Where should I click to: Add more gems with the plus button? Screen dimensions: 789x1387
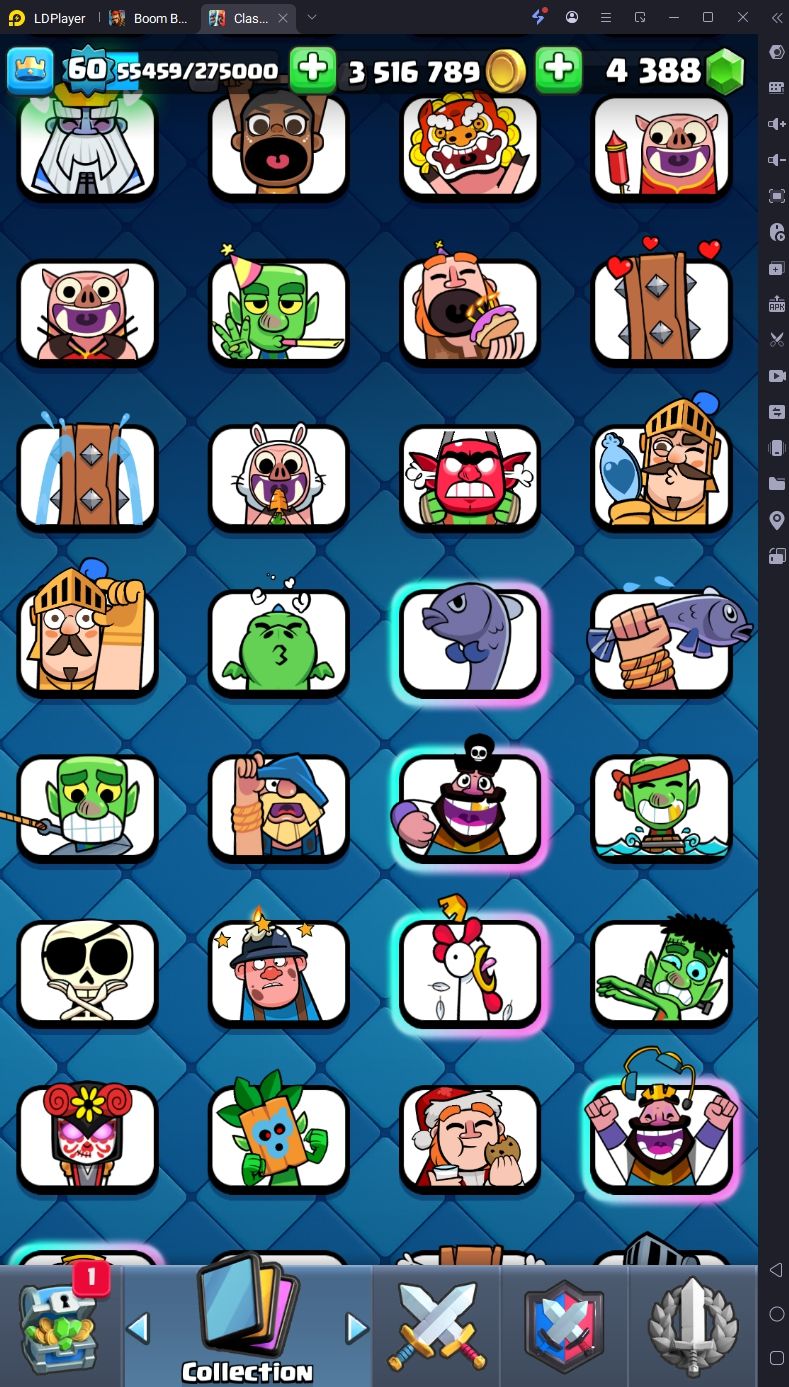coord(559,69)
